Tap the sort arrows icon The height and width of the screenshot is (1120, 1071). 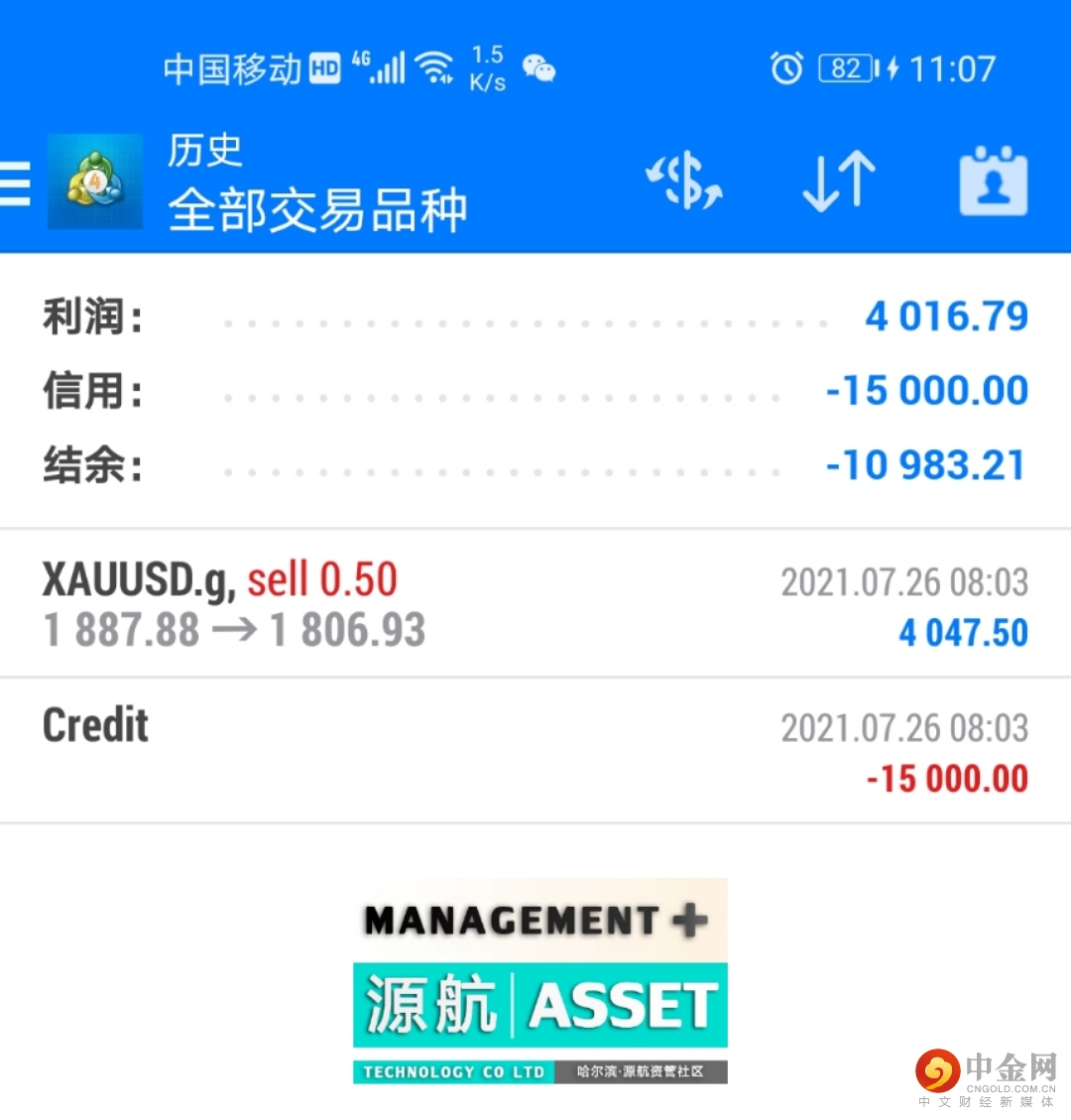(x=839, y=183)
